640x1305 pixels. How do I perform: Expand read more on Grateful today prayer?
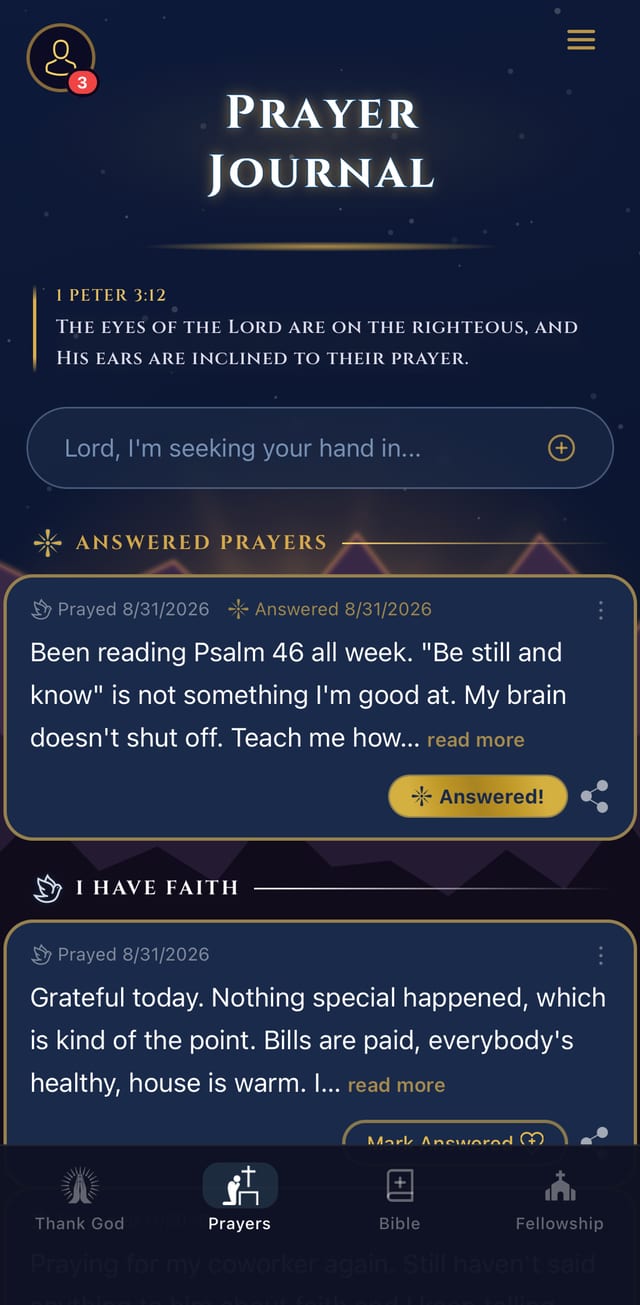[x=396, y=1085]
